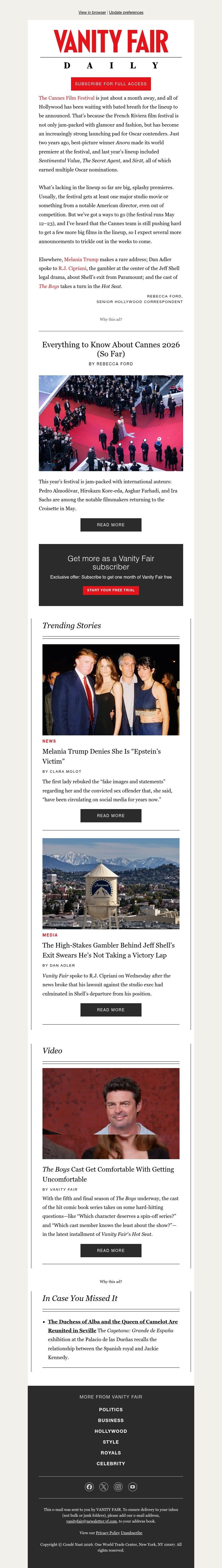Viewport: 222px width, 1568px height.
Task: Read more on the Jeff Shell gambler story
Action: pyautogui.click(x=110, y=1010)
